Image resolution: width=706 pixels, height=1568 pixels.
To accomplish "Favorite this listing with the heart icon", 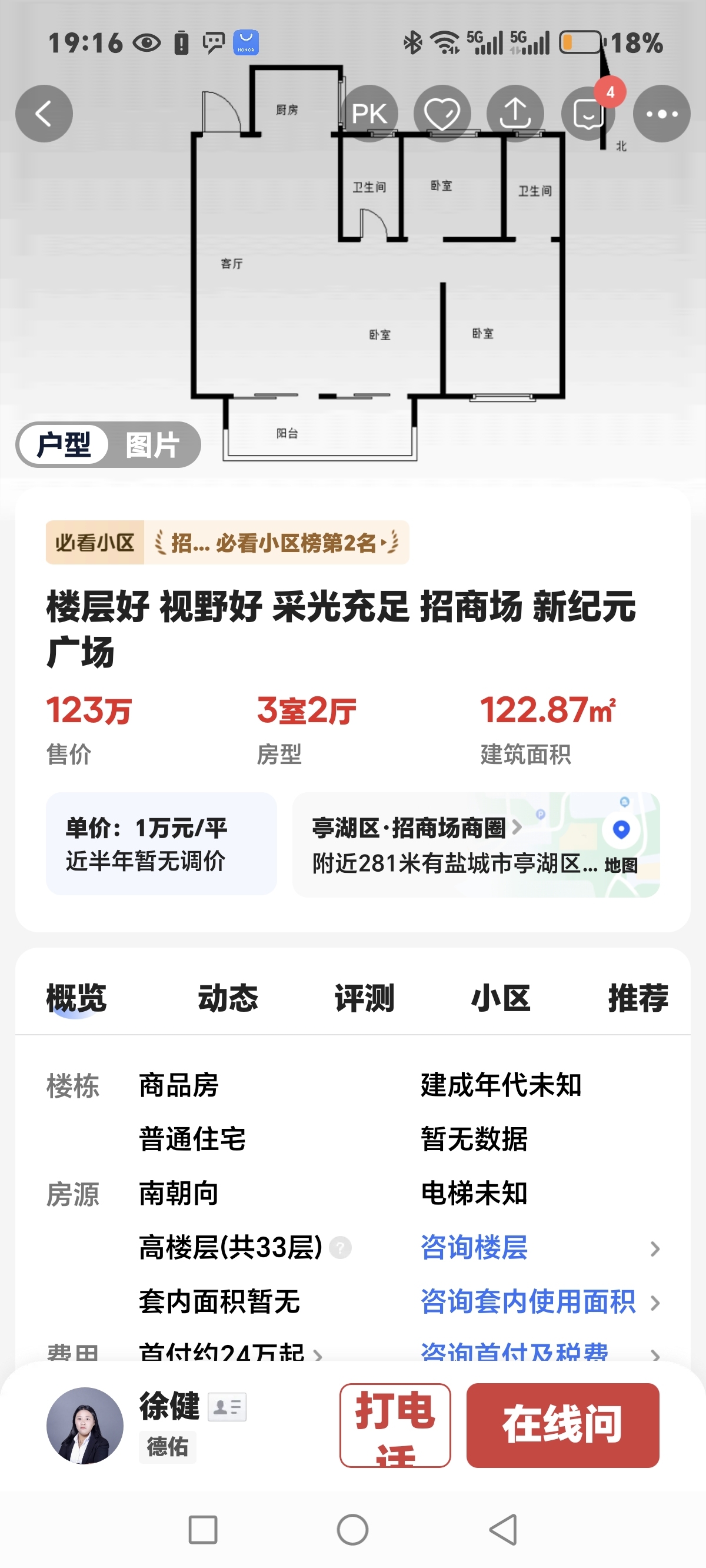I will (x=442, y=114).
